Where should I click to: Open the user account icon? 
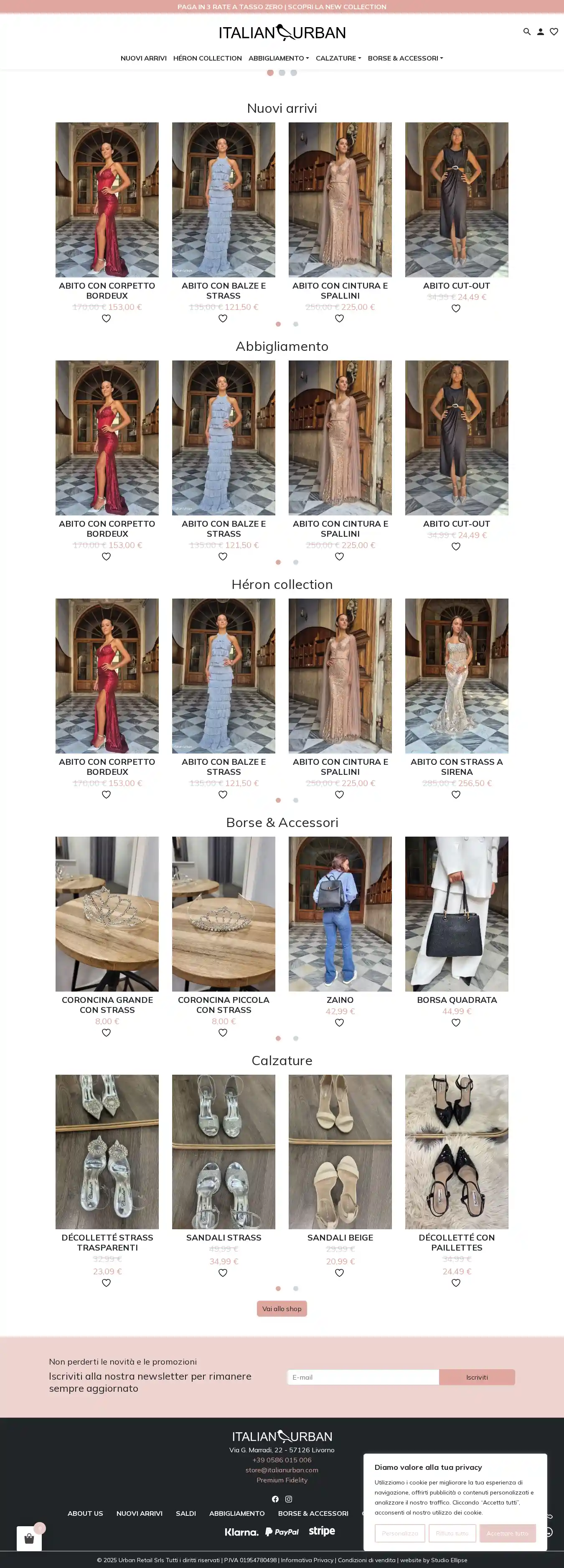(540, 32)
